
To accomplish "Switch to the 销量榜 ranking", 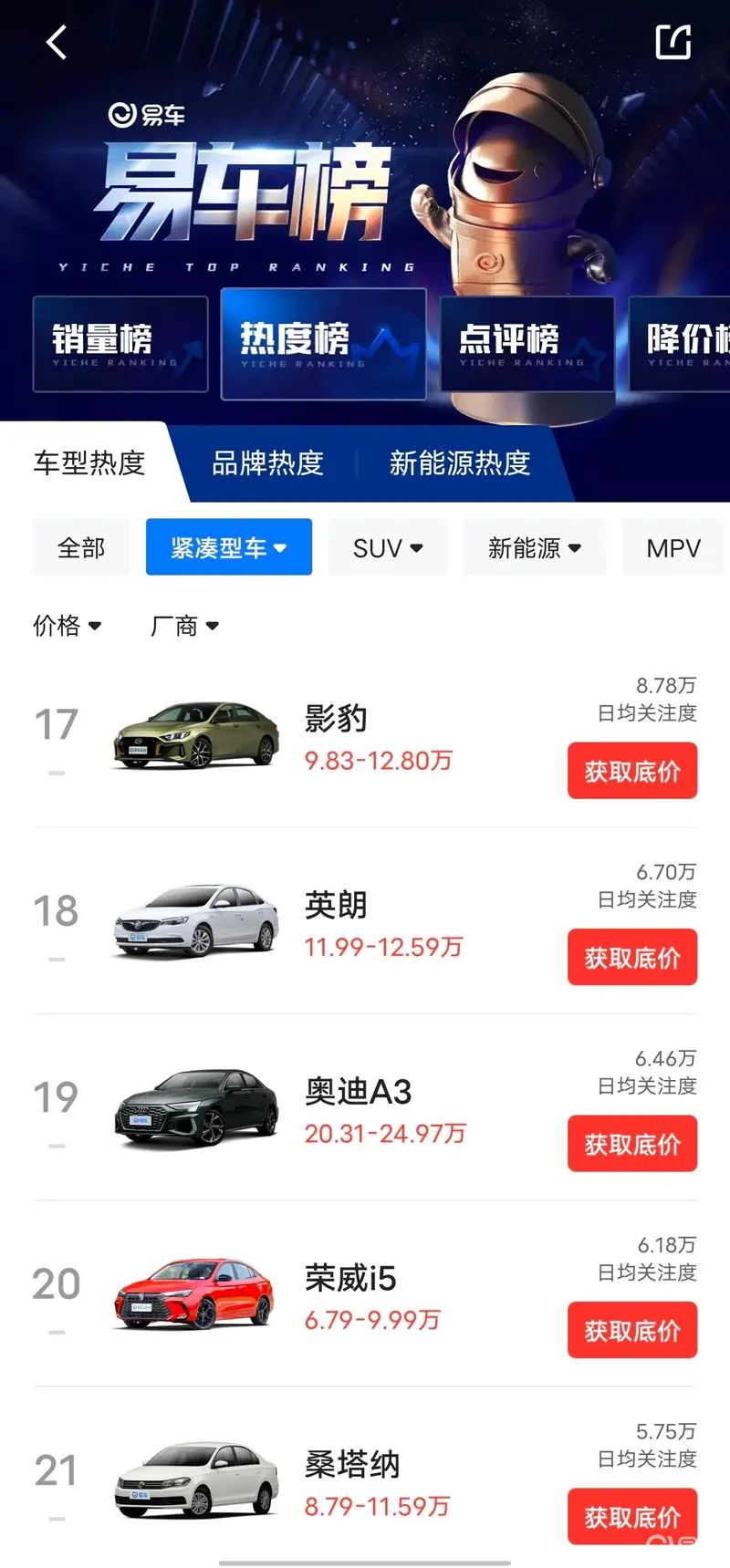I will tap(120, 344).
